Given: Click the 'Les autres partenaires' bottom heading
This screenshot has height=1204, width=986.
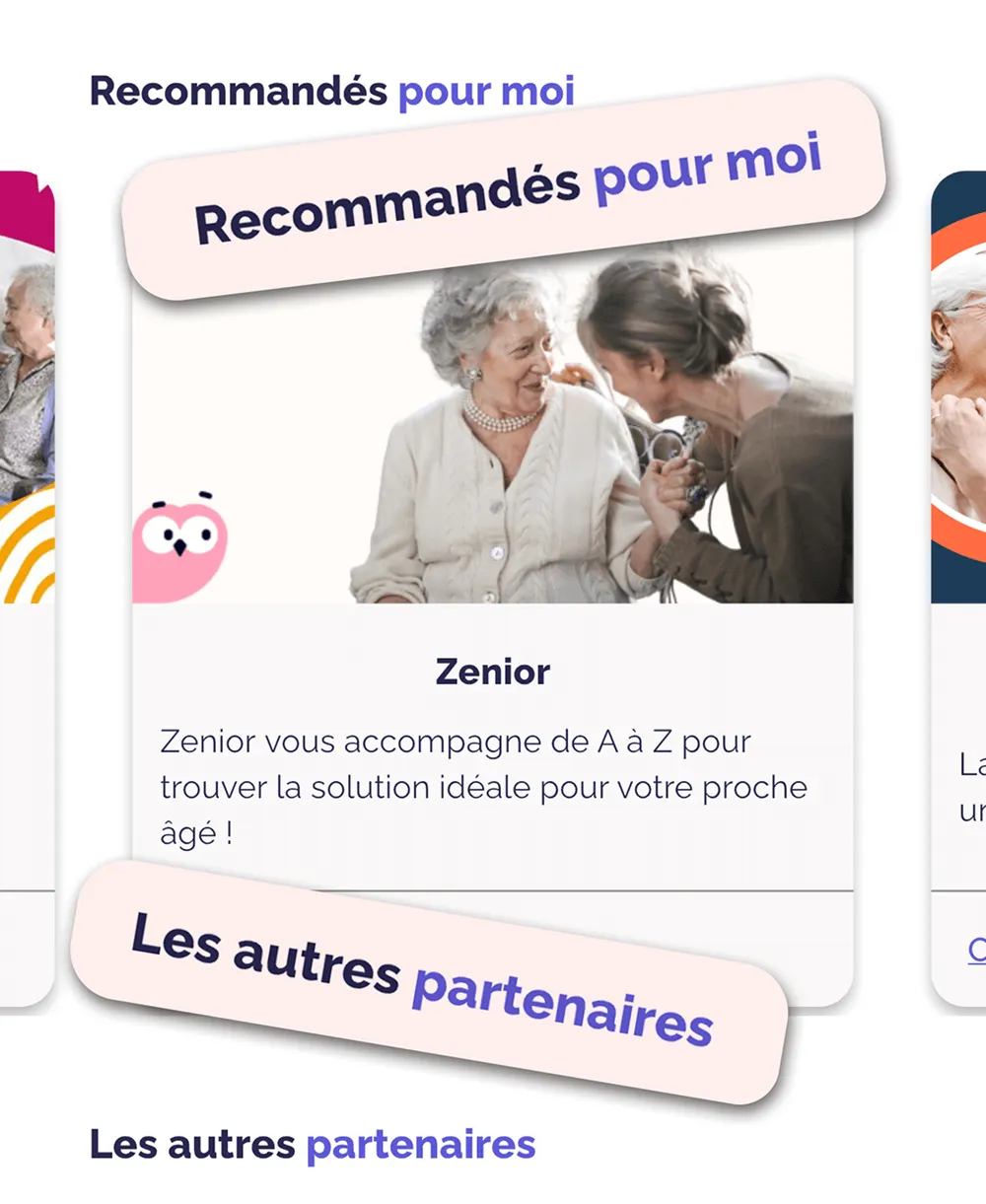Looking at the screenshot, I should (x=312, y=1145).
